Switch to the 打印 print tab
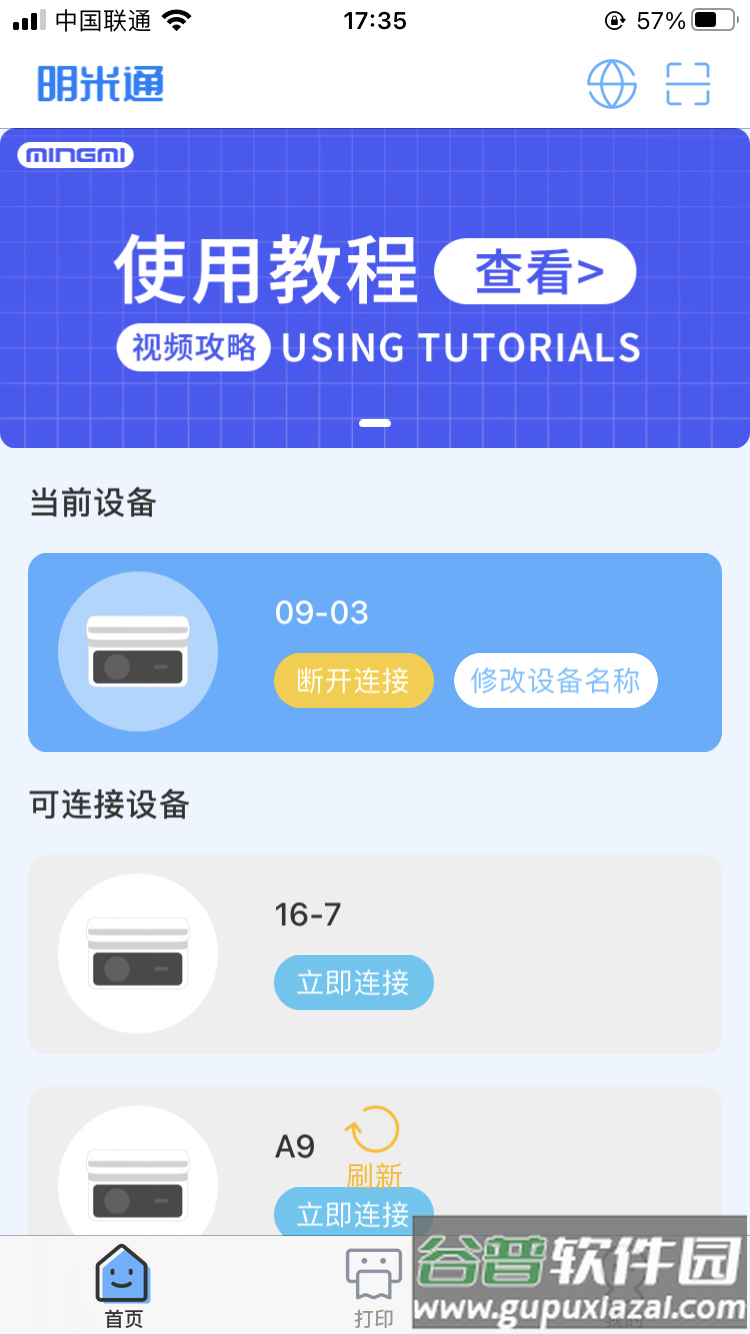750x1334 pixels. (x=374, y=1286)
